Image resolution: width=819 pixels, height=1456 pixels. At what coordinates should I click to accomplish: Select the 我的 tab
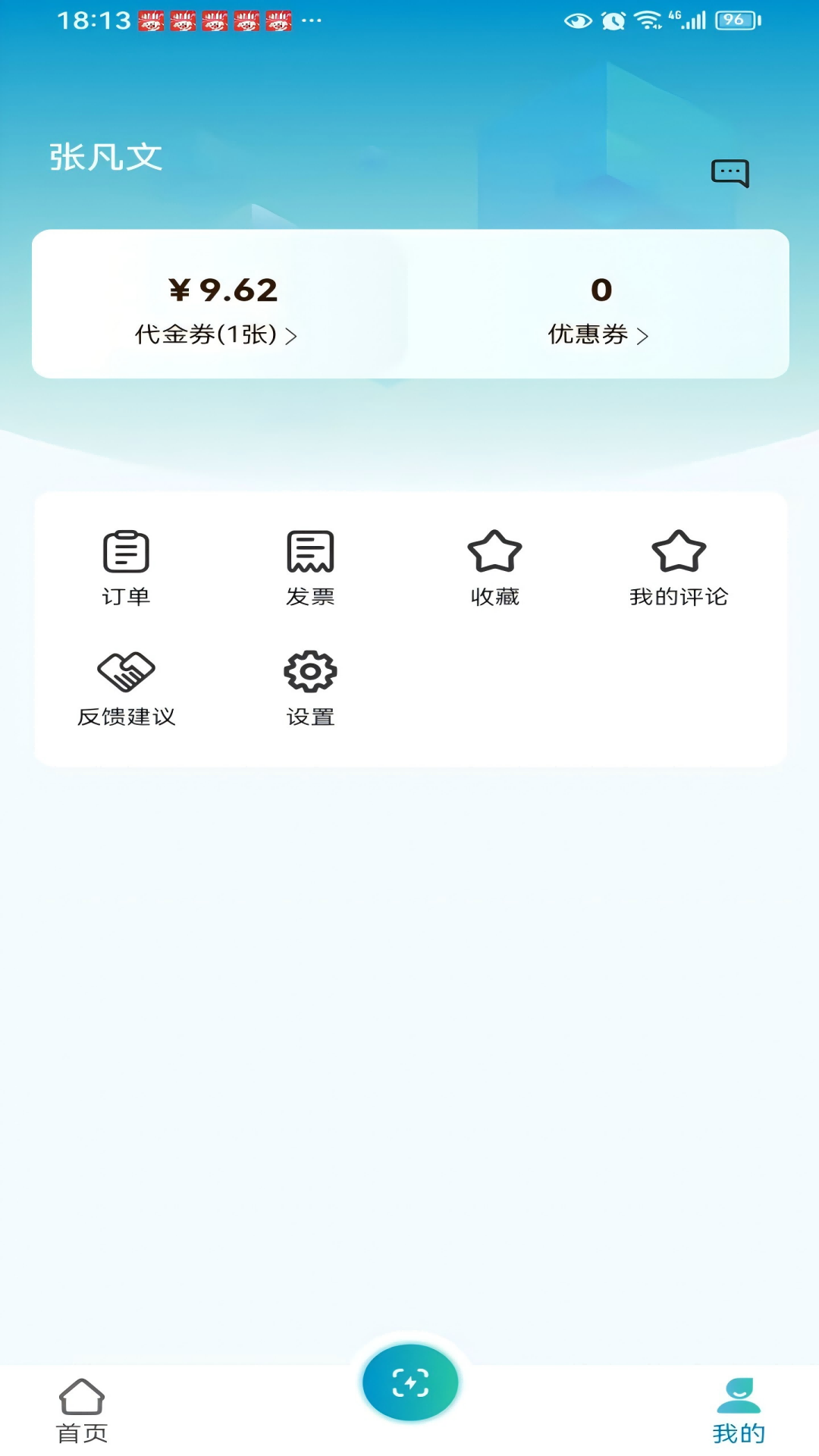coord(739,1410)
